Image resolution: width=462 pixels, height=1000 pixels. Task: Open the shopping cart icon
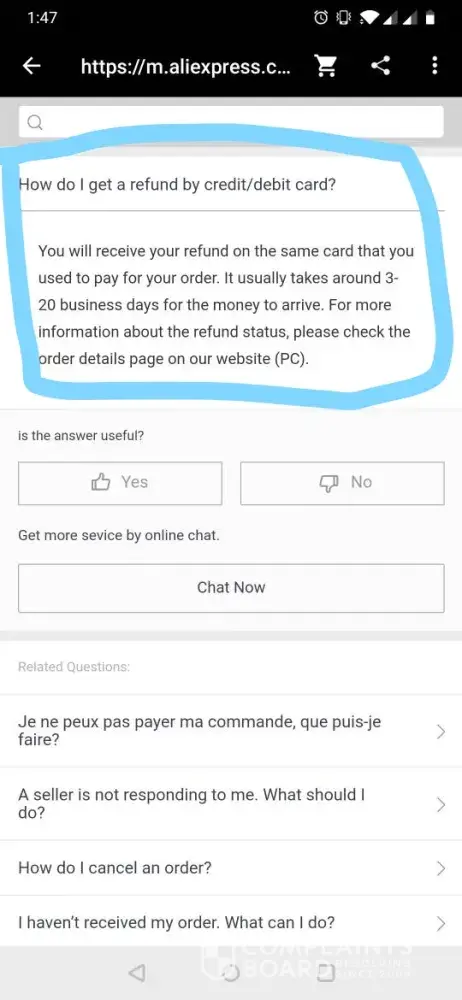325,66
